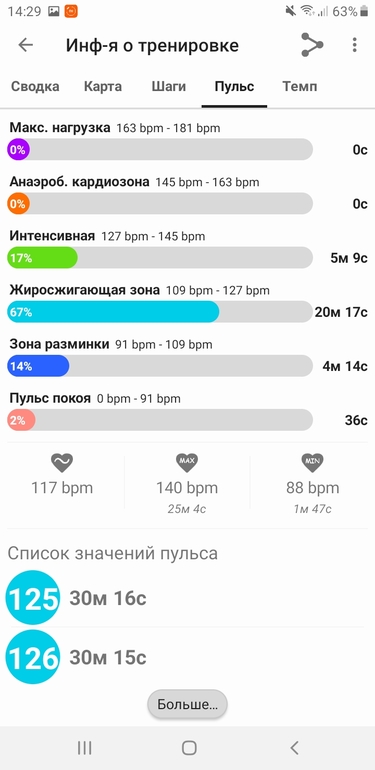
Task: Switch to the Темп tab
Action: pyautogui.click(x=299, y=87)
